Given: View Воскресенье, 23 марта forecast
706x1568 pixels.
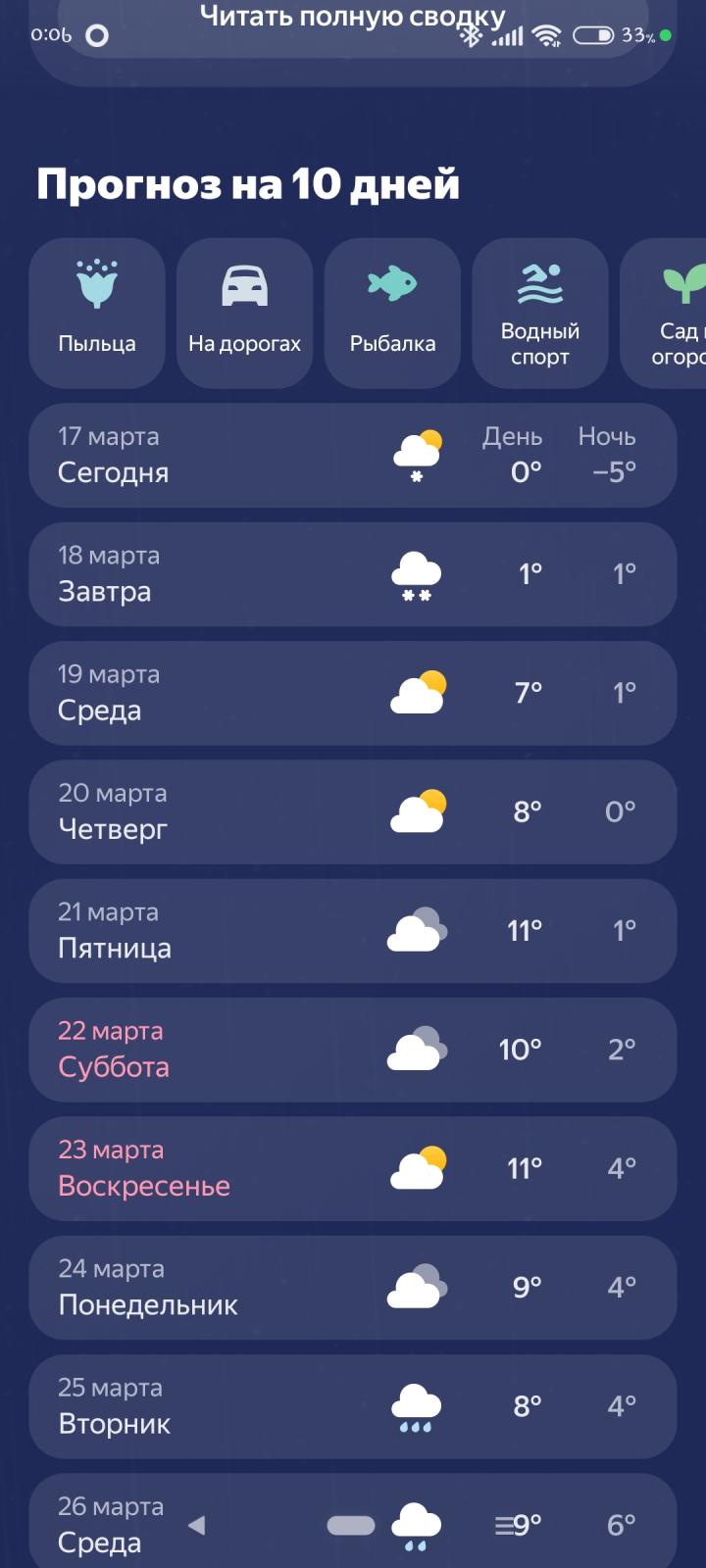Looking at the screenshot, I should pos(352,1168).
